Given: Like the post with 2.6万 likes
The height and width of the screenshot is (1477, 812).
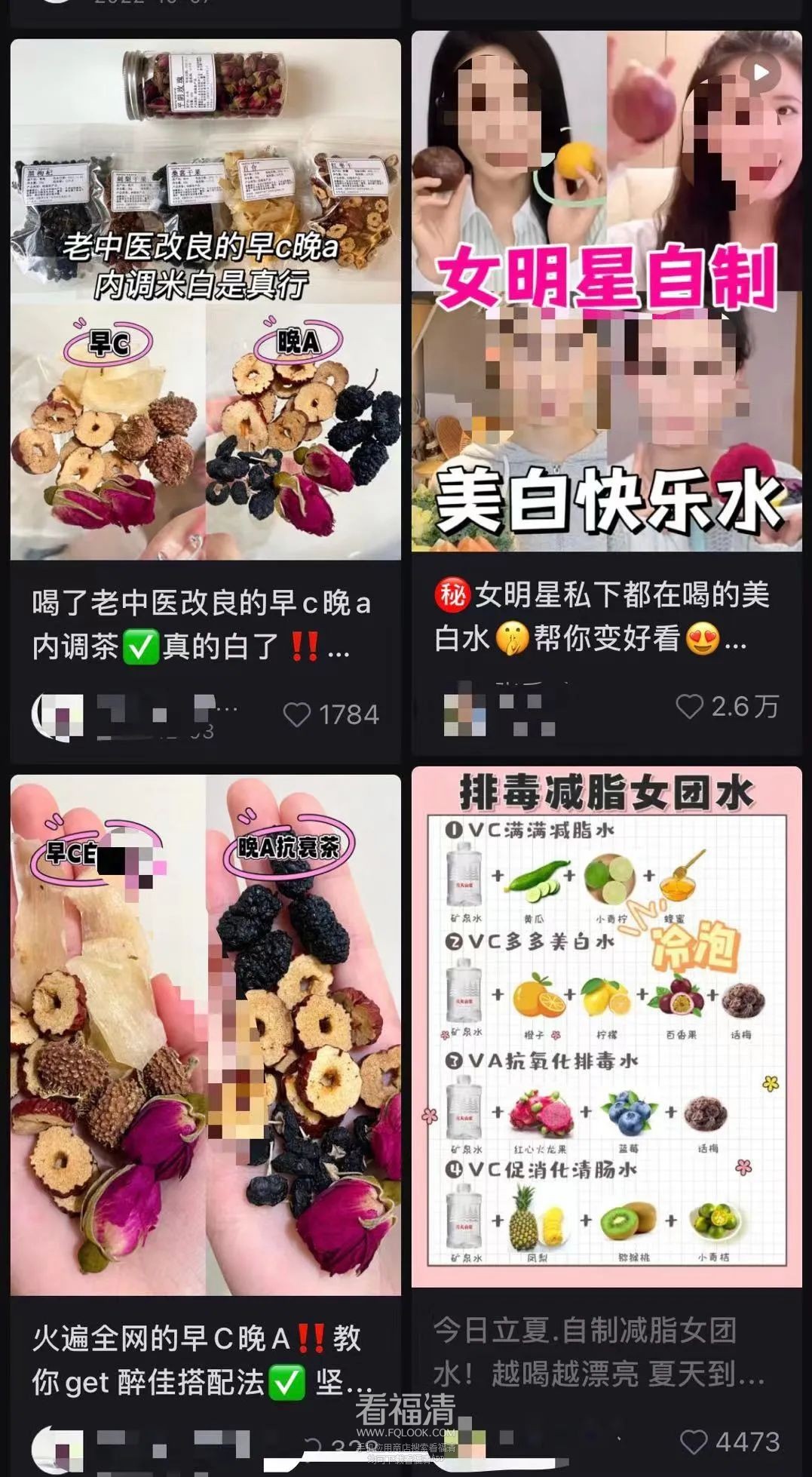Looking at the screenshot, I should [x=689, y=706].
